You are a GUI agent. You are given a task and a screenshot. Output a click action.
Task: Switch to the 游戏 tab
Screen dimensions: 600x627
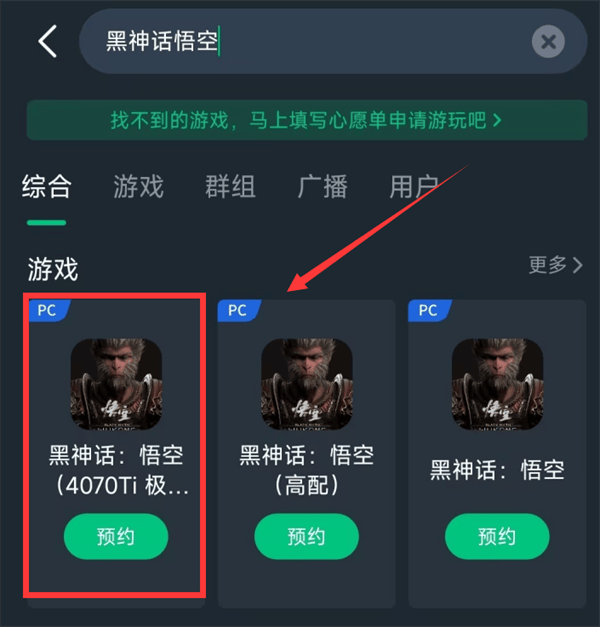point(138,186)
